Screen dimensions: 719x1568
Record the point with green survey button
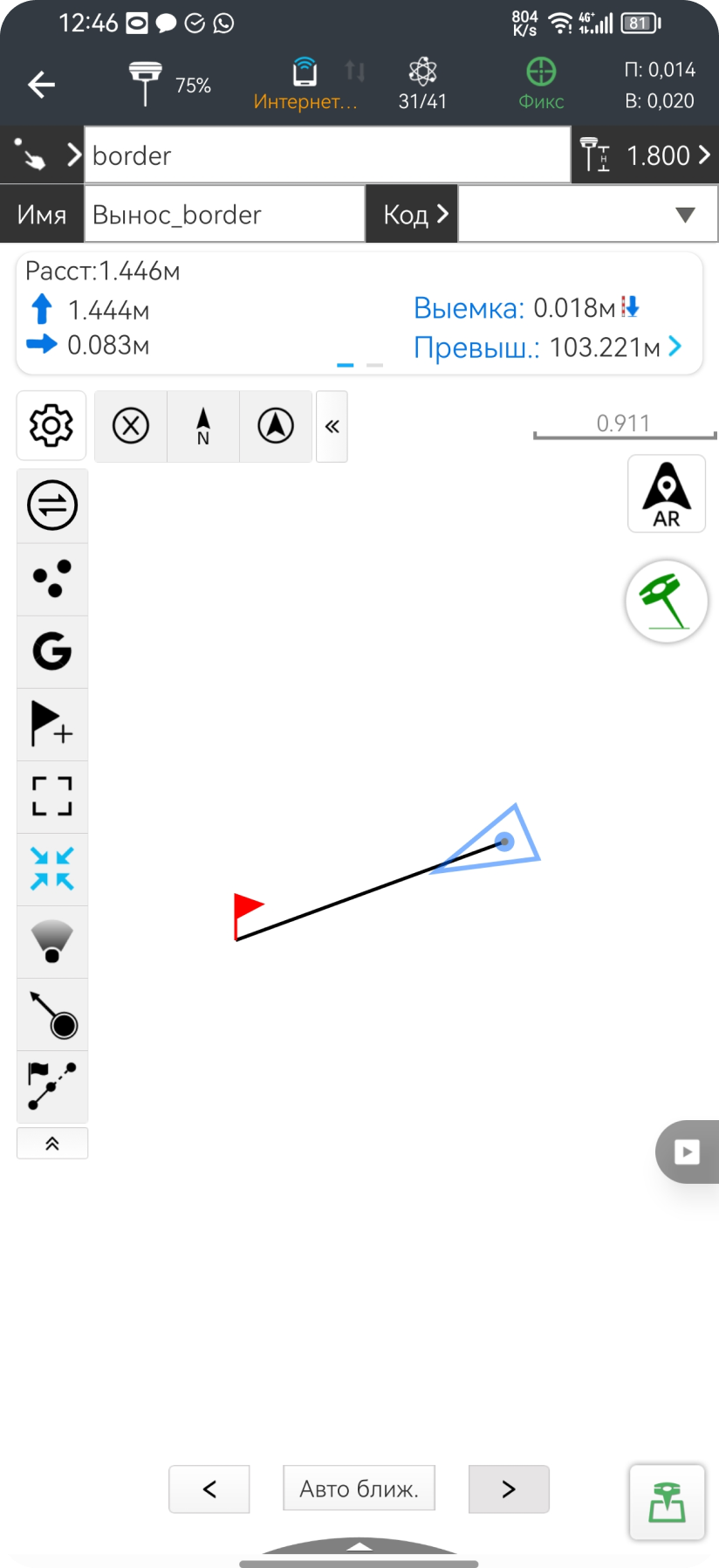[667, 1503]
